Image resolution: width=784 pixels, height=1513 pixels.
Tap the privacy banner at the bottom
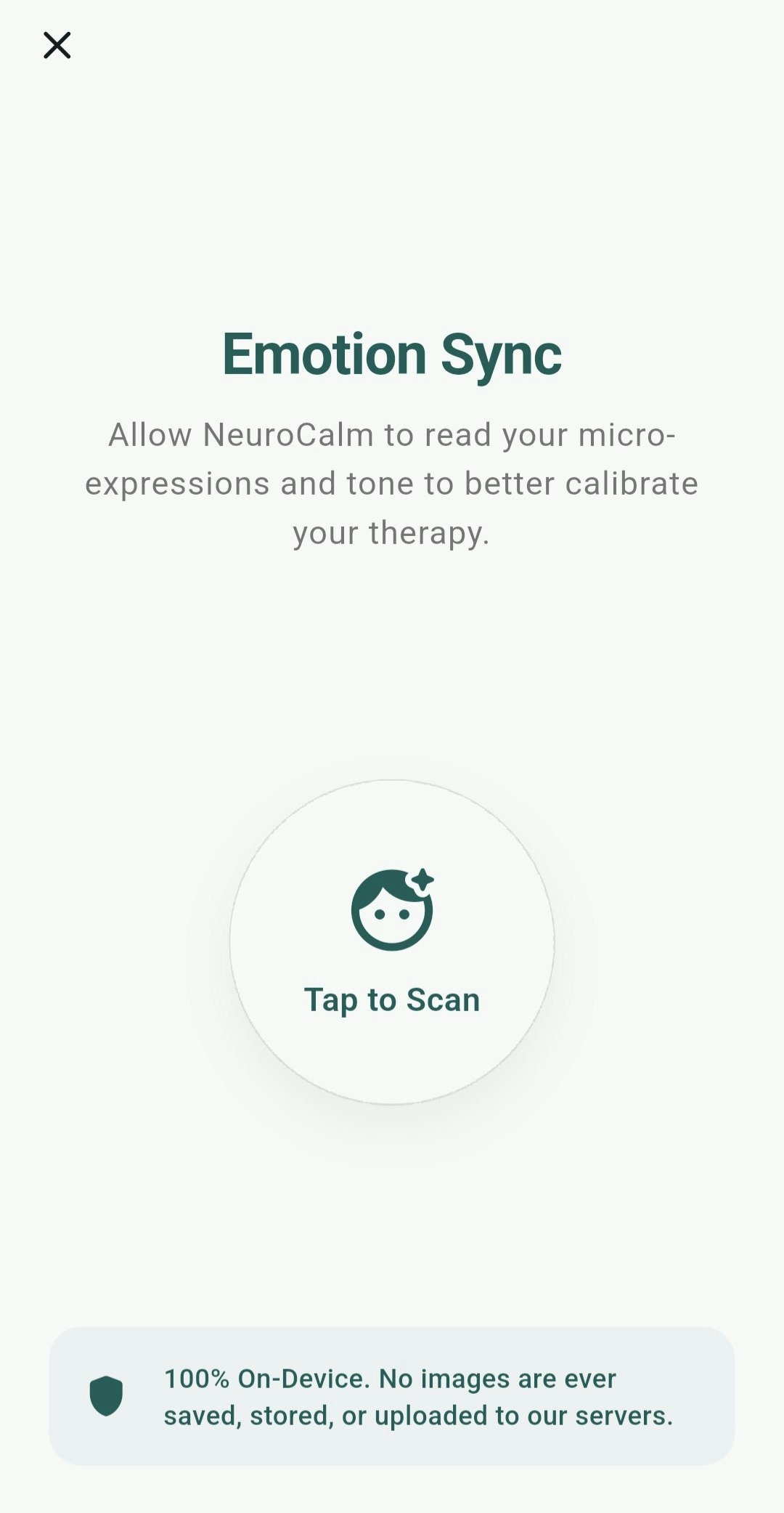click(392, 1396)
